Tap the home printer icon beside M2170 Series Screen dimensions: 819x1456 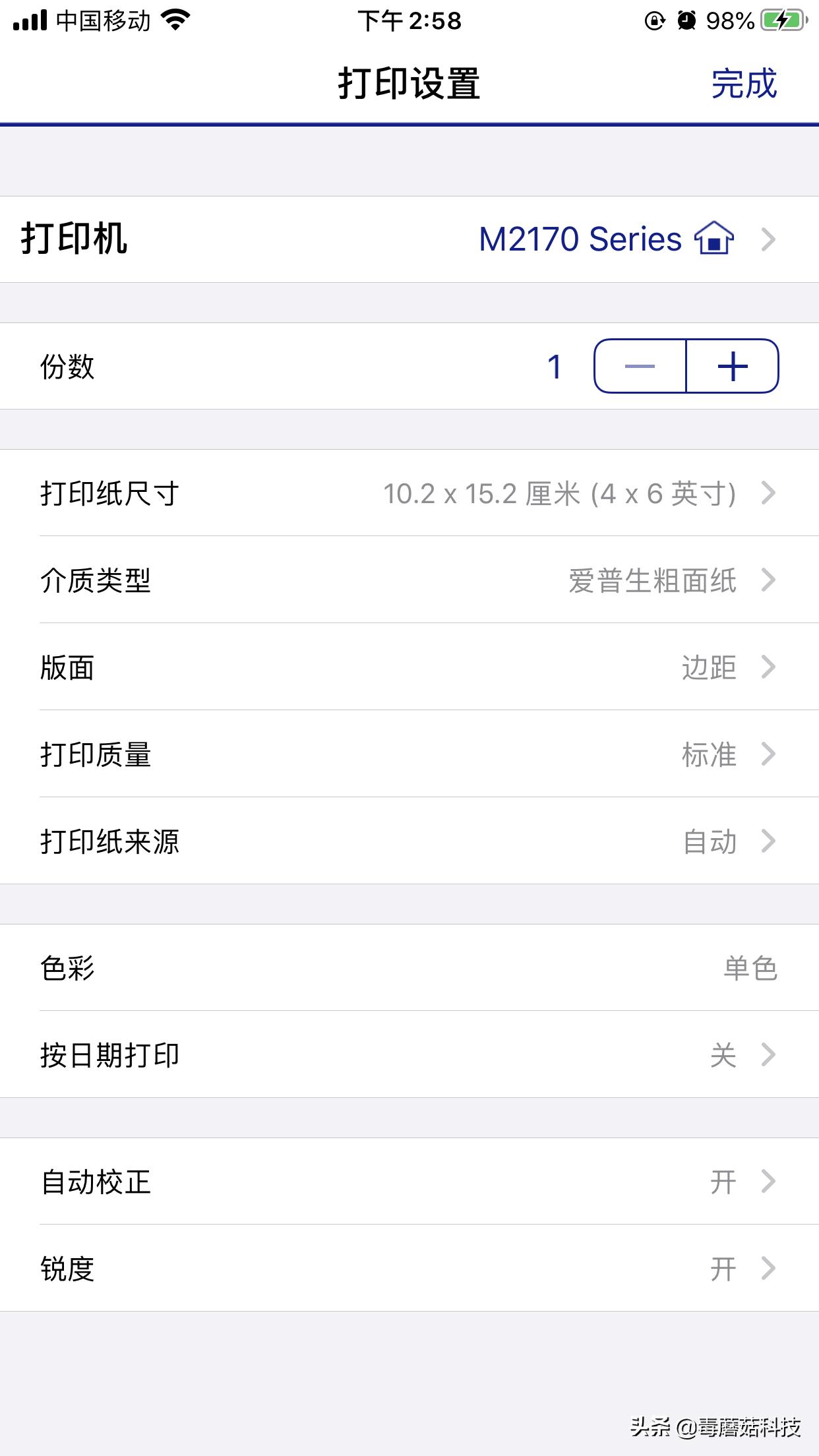click(715, 239)
